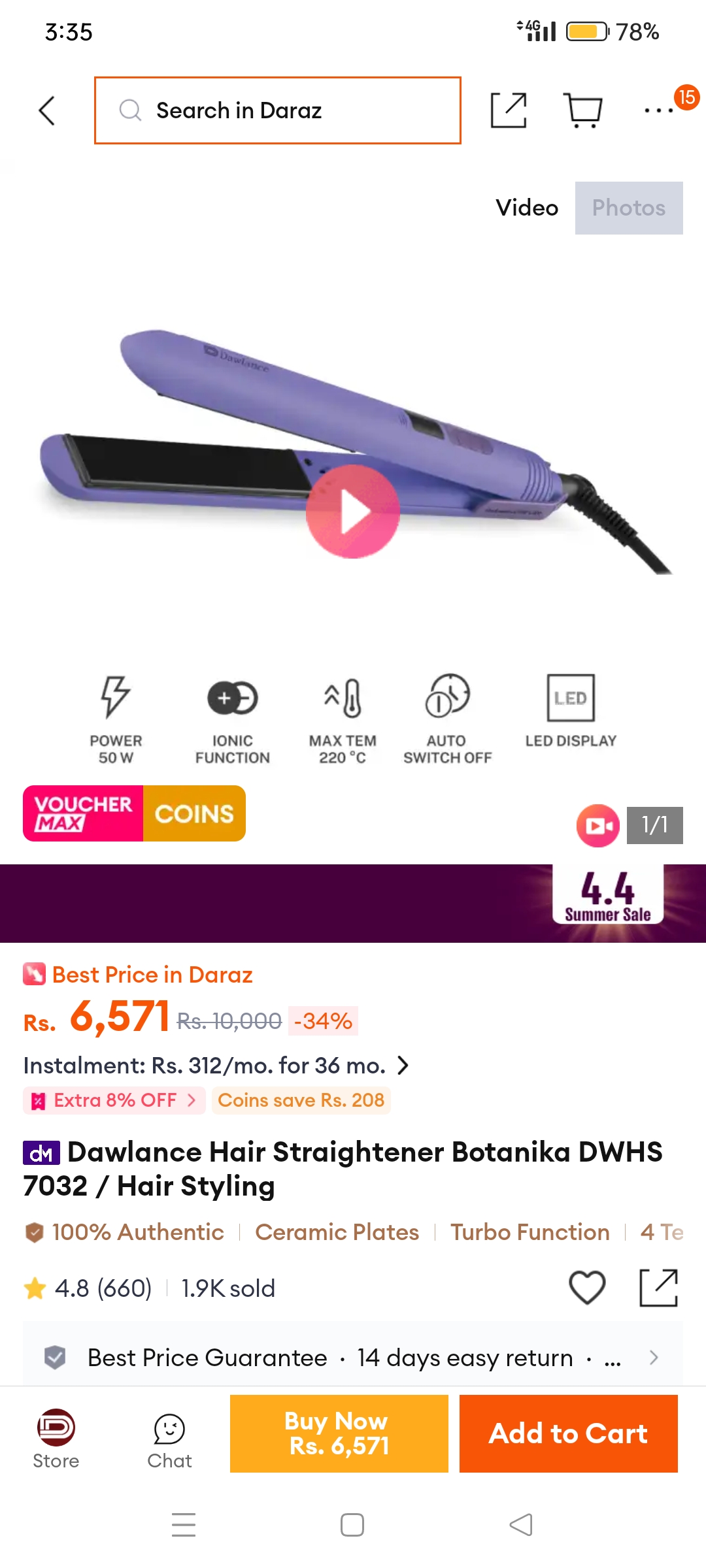Buy Now for Rs. 6,571
706x1568 pixels.
pyautogui.click(x=339, y=1433)
